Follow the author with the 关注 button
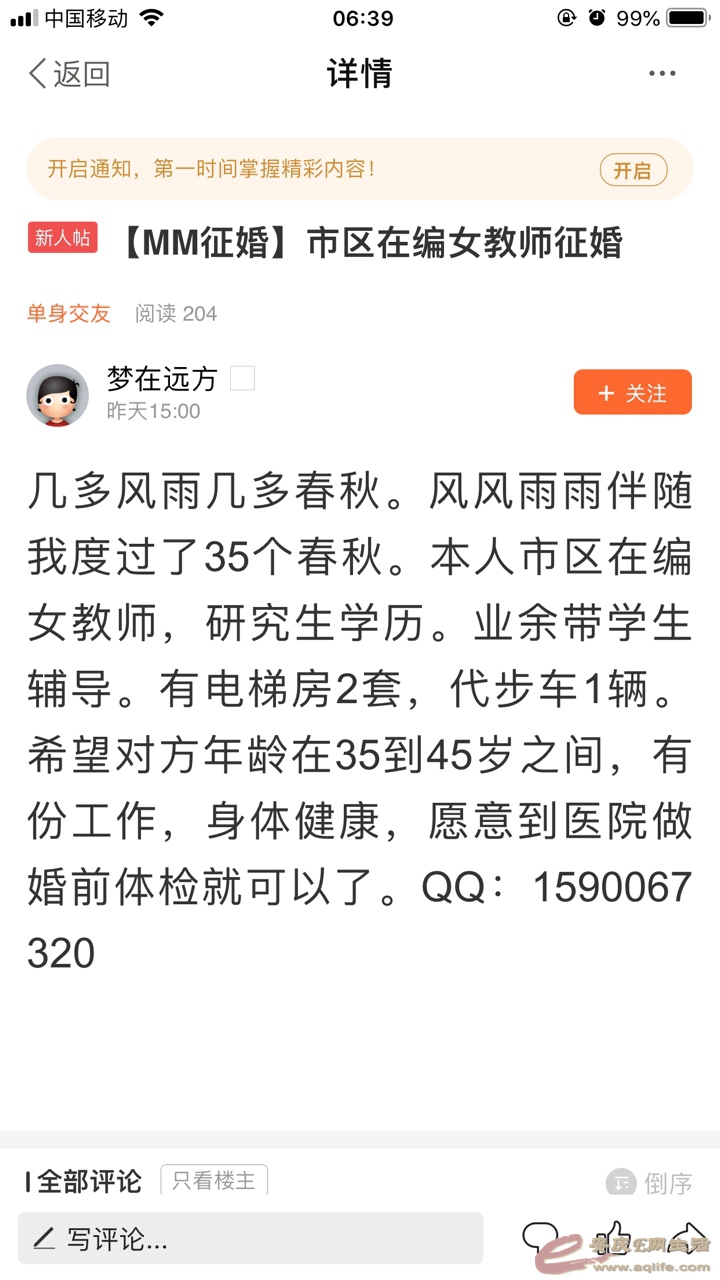This screenshot has width=720, height=1280. pyautogui.click(x=632, y=393)
